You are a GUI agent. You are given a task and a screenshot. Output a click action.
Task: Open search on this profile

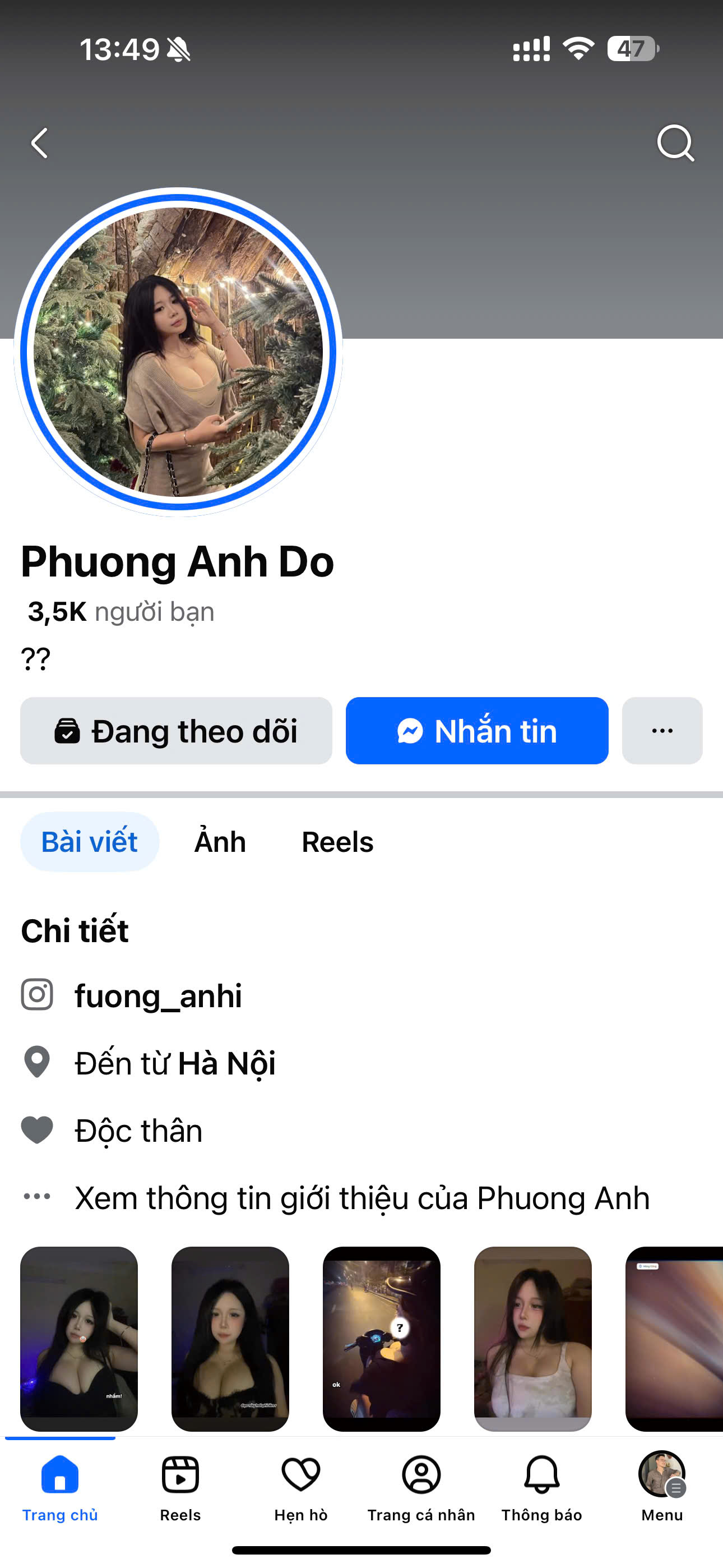(x=675, y=144)
